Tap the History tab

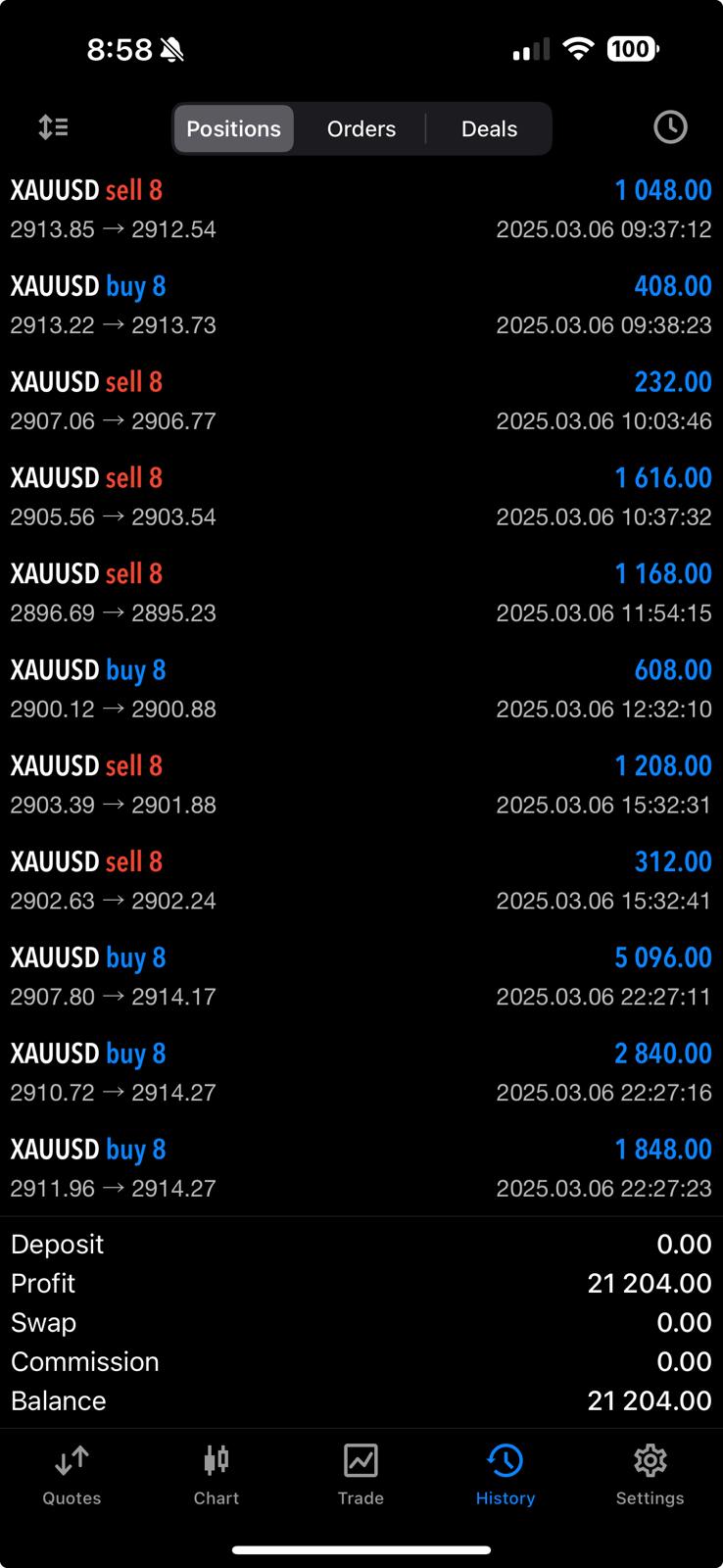tap(506, 1476)
